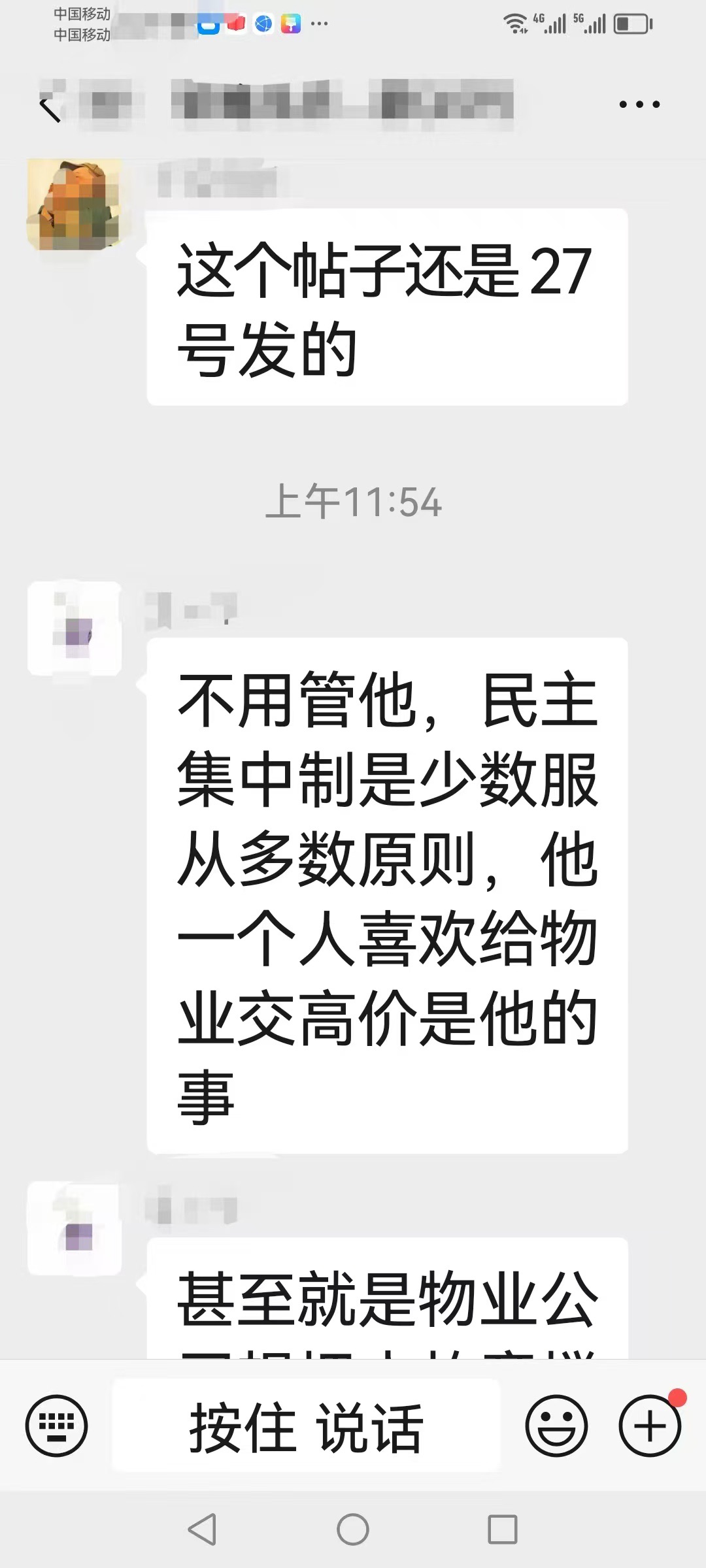
Task: Tap the 按住 说话 voice button
Action: coord(306,1426)
